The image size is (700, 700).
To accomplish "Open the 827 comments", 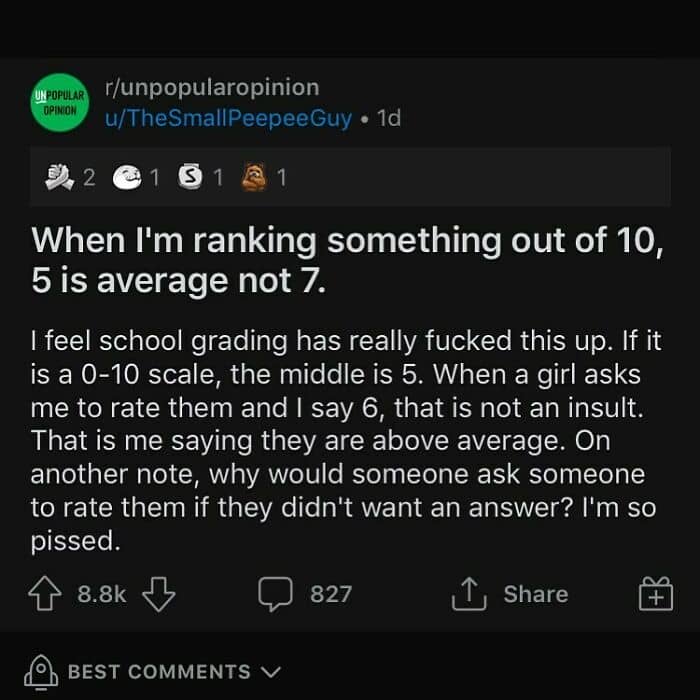I will [305, 594].
